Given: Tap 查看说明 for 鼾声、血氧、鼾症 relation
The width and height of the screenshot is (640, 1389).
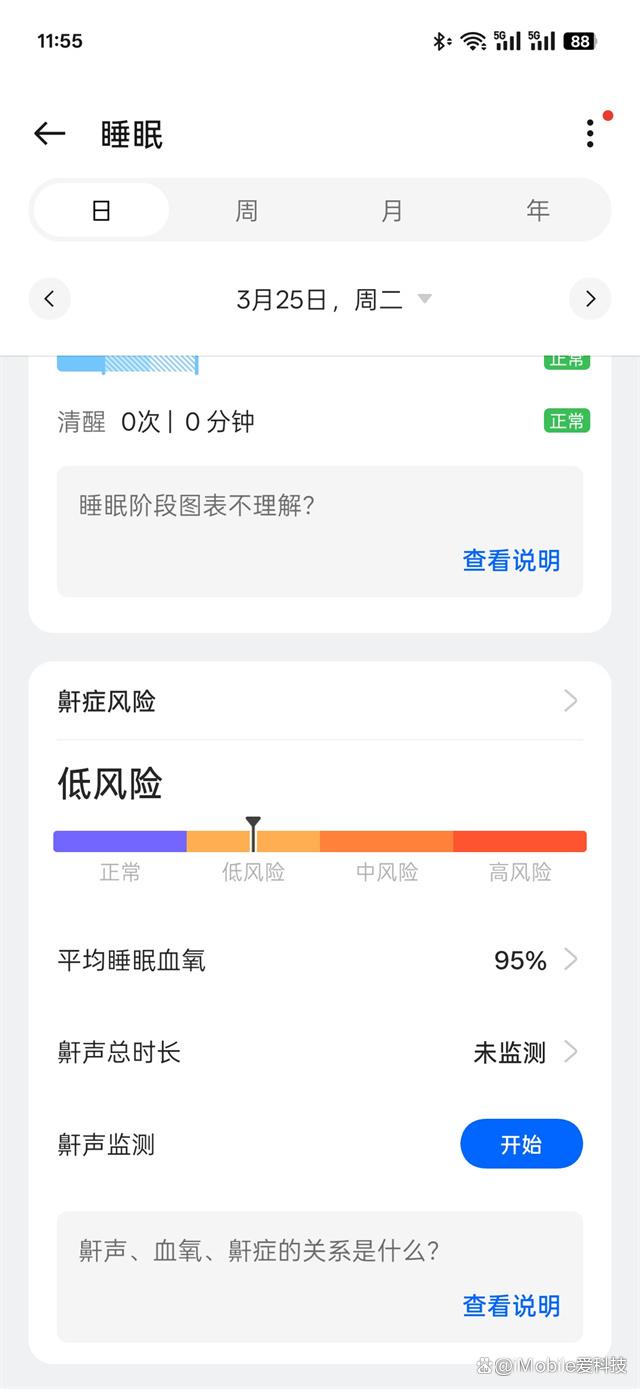Looking at the screenshot, I should tap(511, 1306).
